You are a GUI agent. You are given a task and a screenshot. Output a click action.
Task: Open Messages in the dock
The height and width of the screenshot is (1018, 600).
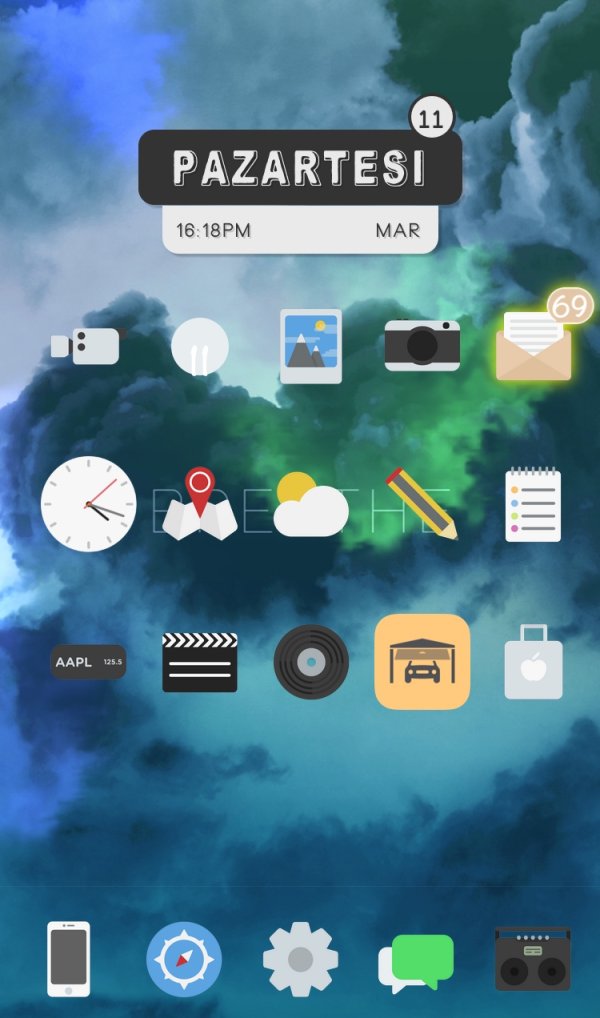click(x=416, y=962)
